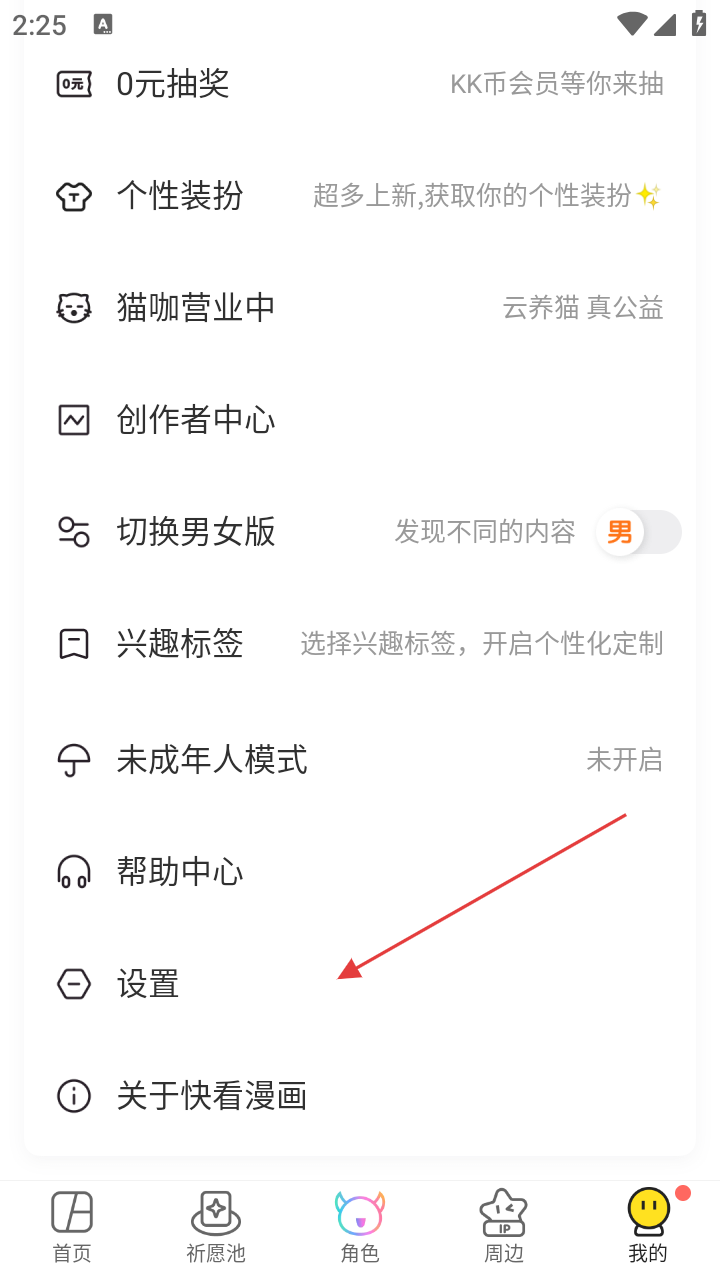Select the 我的 tab

coord(648,1226)
